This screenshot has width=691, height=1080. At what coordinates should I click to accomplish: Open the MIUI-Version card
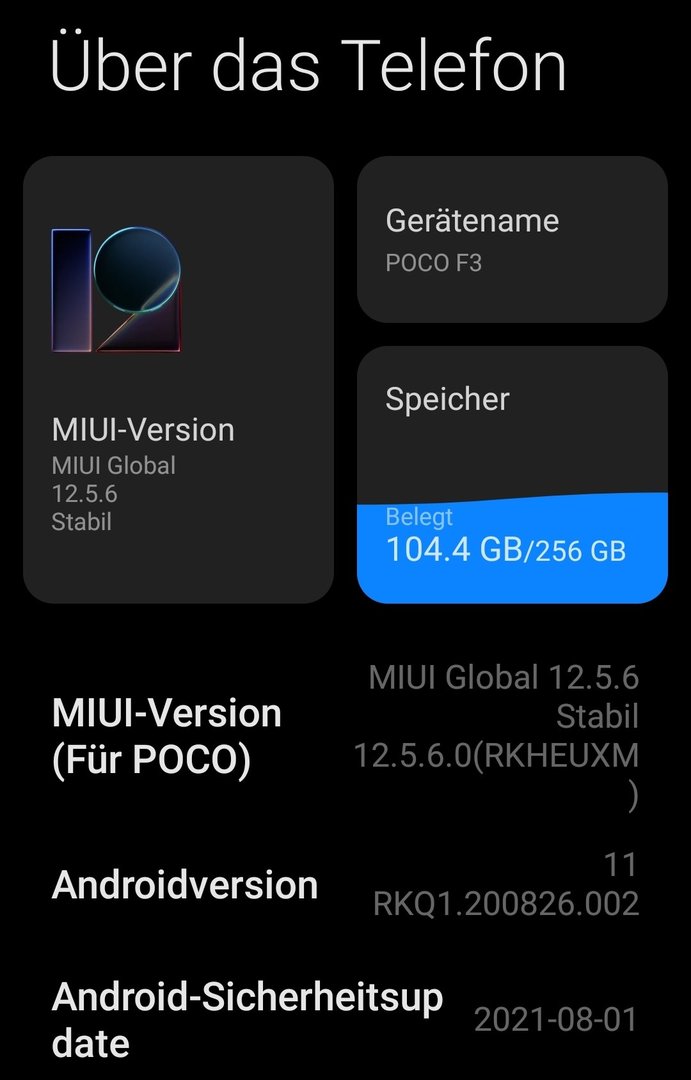tap(178, 380)
